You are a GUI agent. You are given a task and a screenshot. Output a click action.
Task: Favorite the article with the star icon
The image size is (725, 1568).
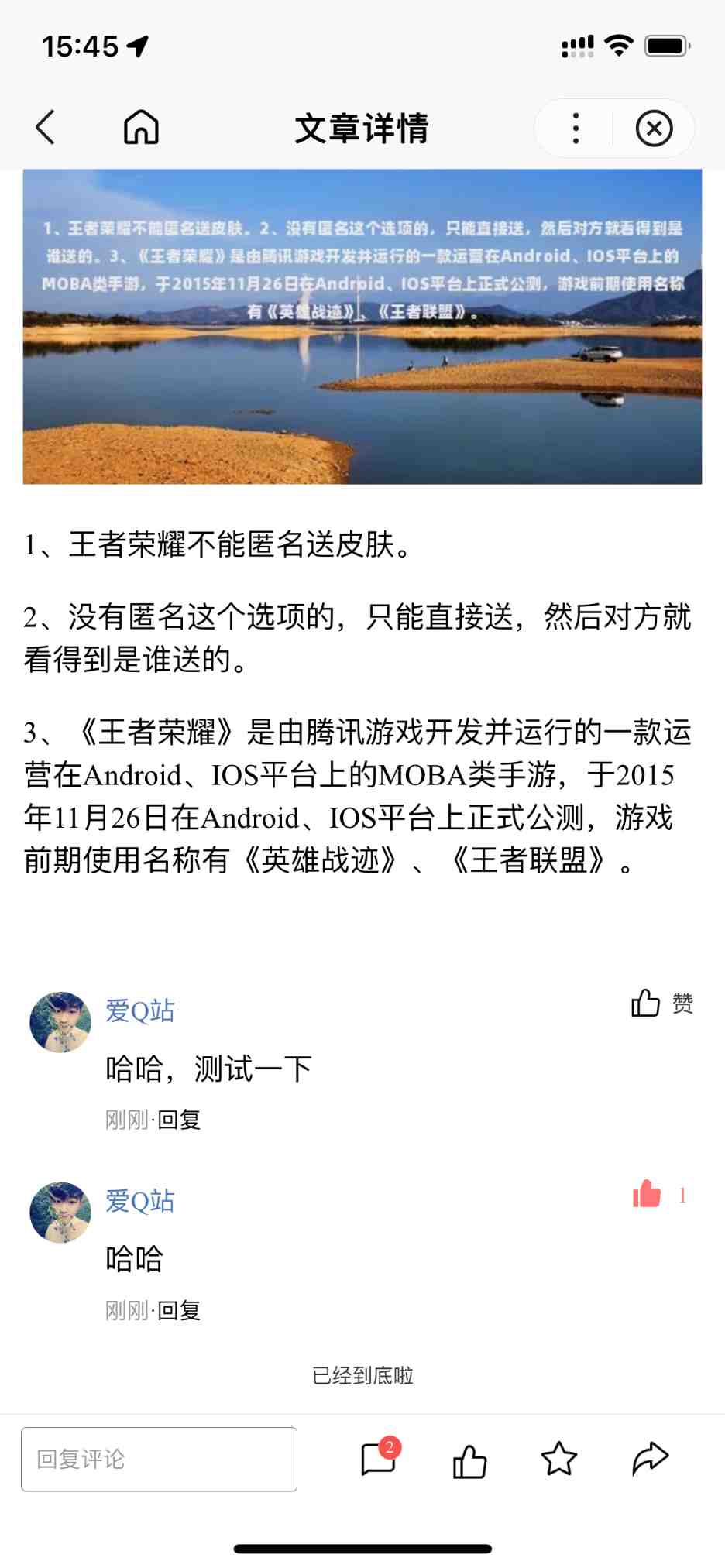point(558,1460)
